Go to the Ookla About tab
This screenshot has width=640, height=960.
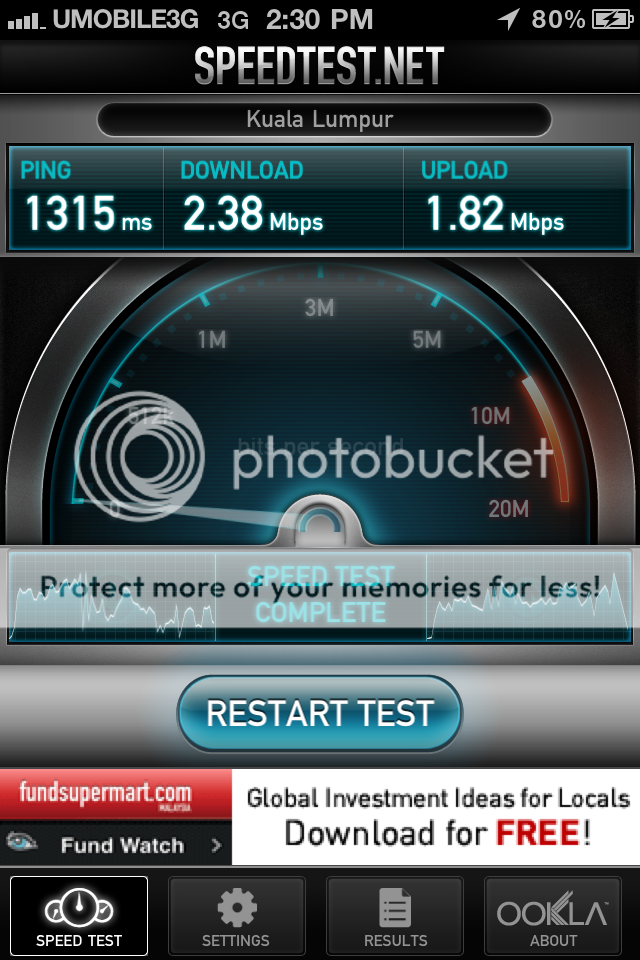click(x=553, y=916)
